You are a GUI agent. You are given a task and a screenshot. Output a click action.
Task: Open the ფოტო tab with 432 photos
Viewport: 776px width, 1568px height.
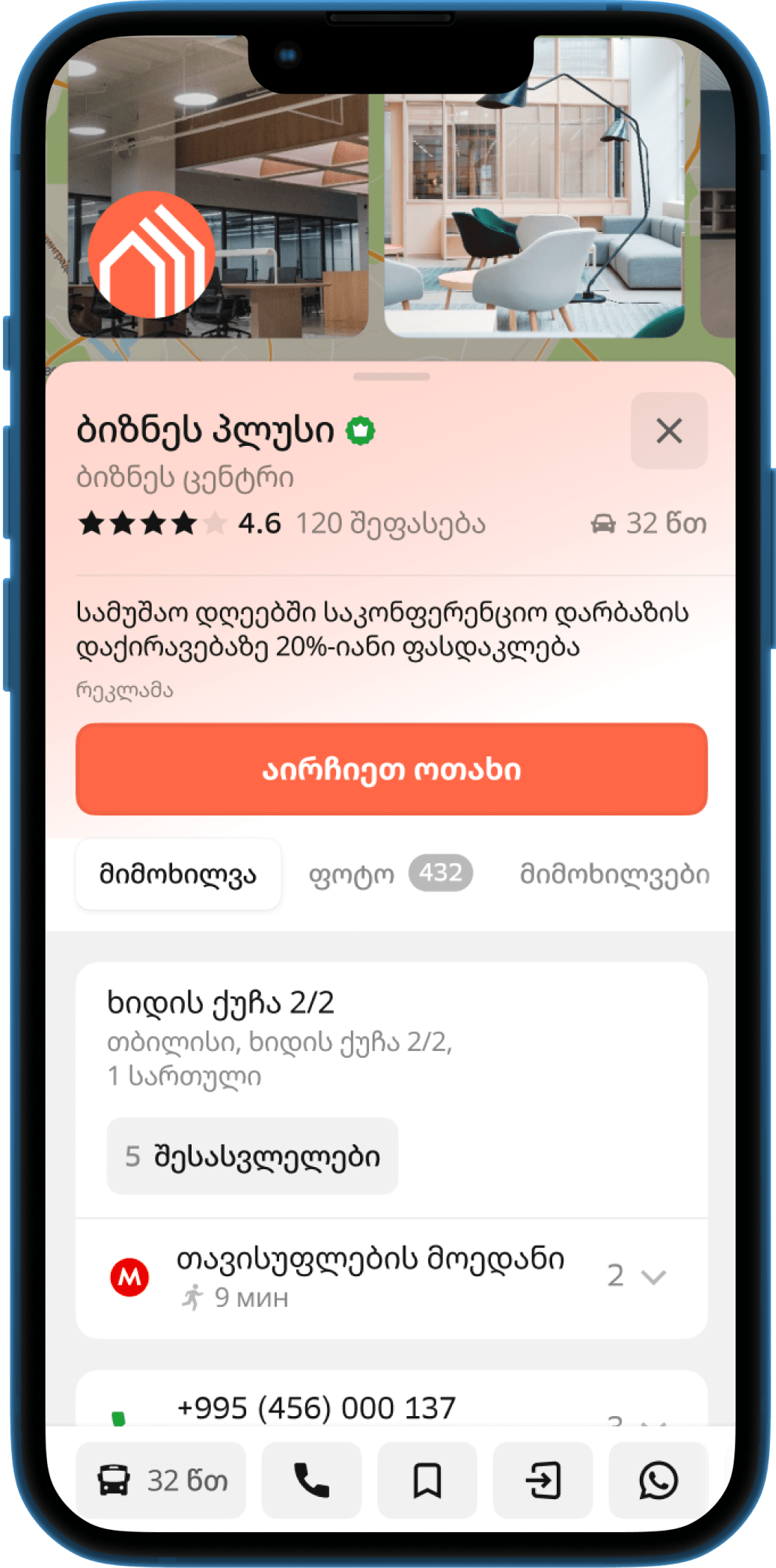pos(390,874)
